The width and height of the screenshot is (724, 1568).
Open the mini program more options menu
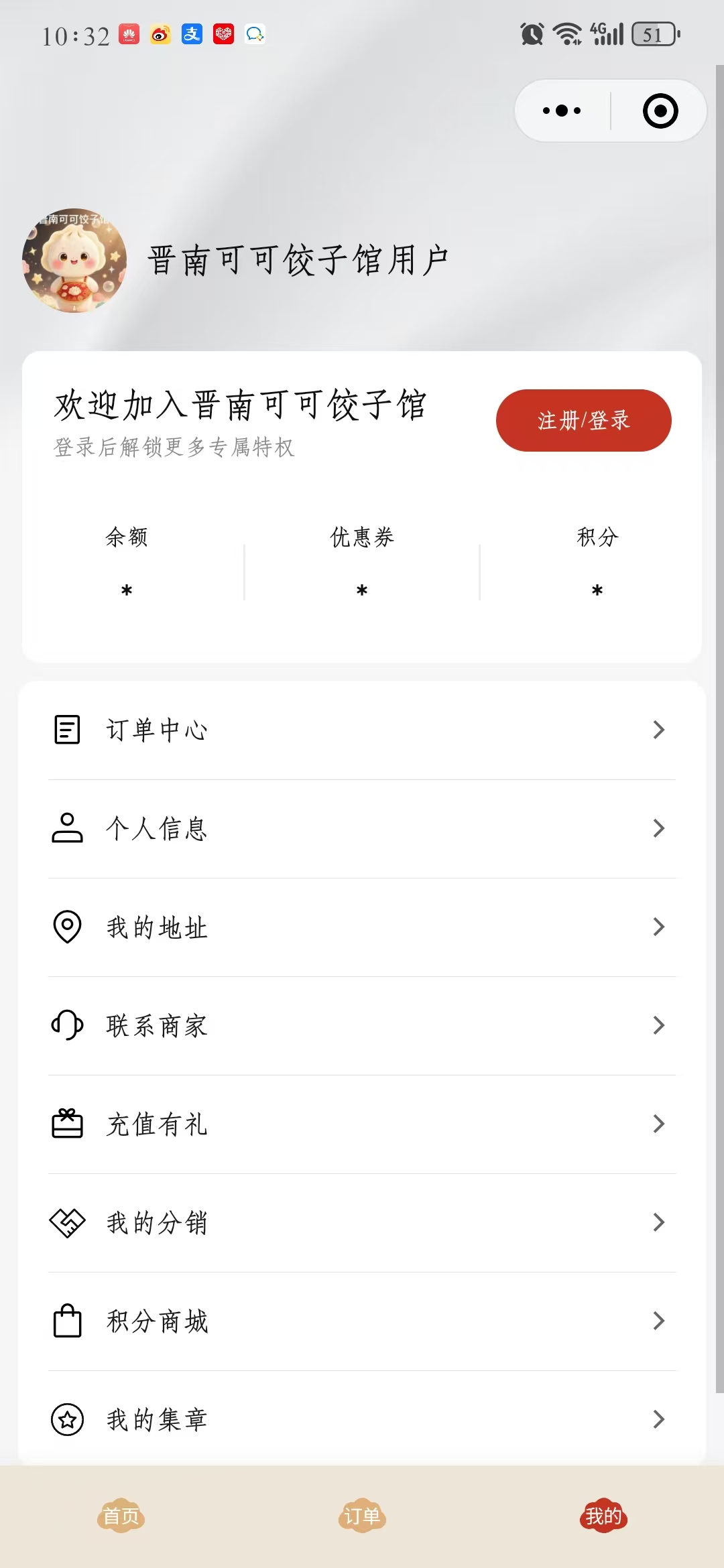point(562,111)
